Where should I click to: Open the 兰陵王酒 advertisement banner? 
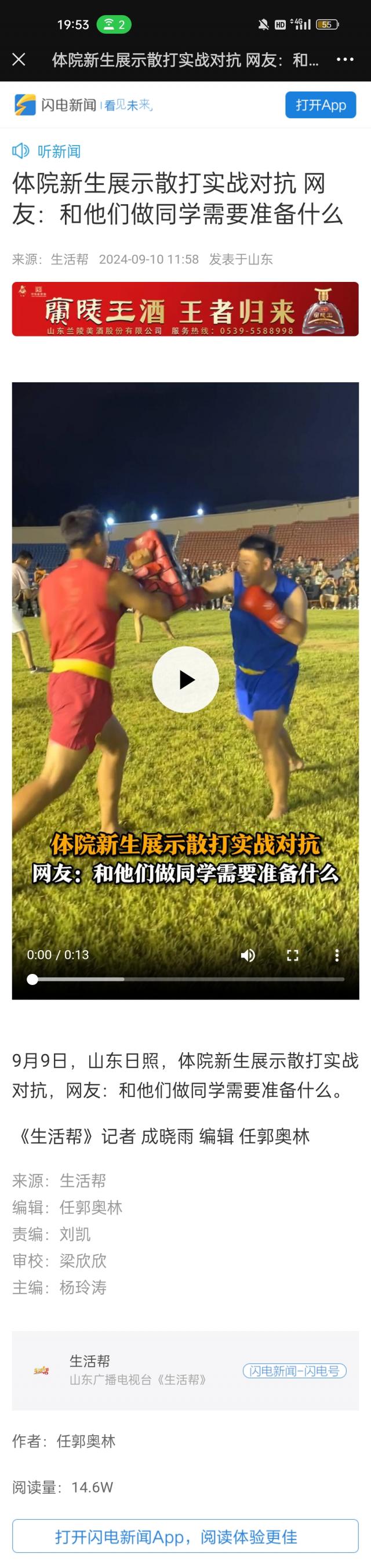pyautogui.click(x=185, y=309)
